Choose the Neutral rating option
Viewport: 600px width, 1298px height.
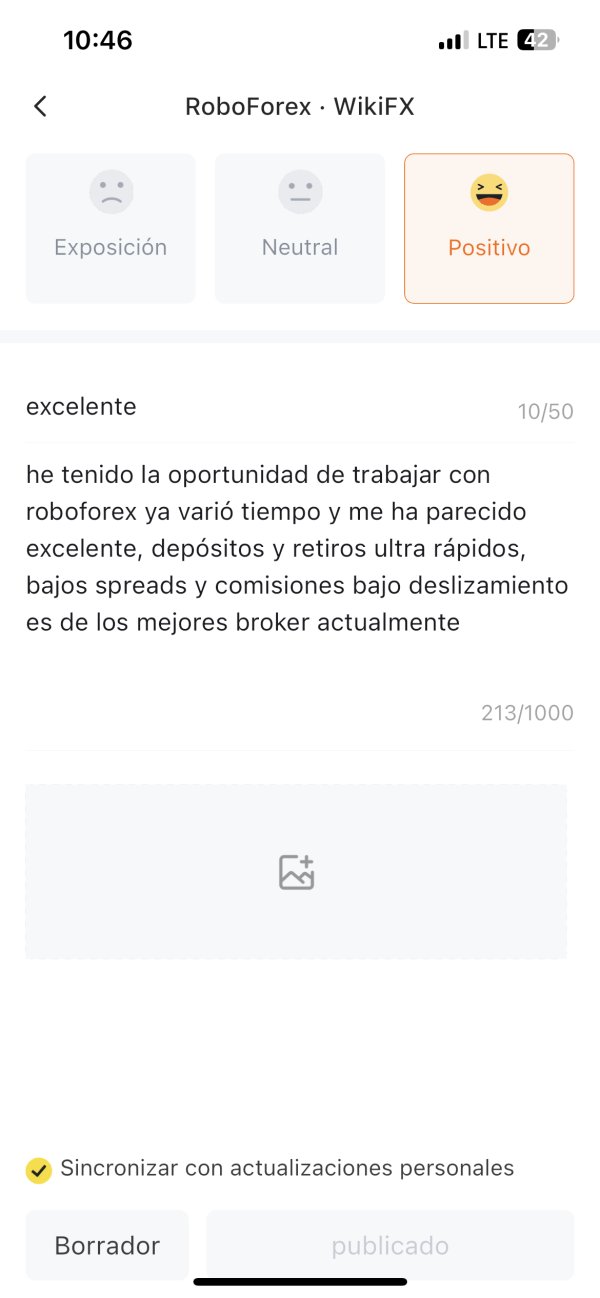pyautogui.click(x=300, y=228)
